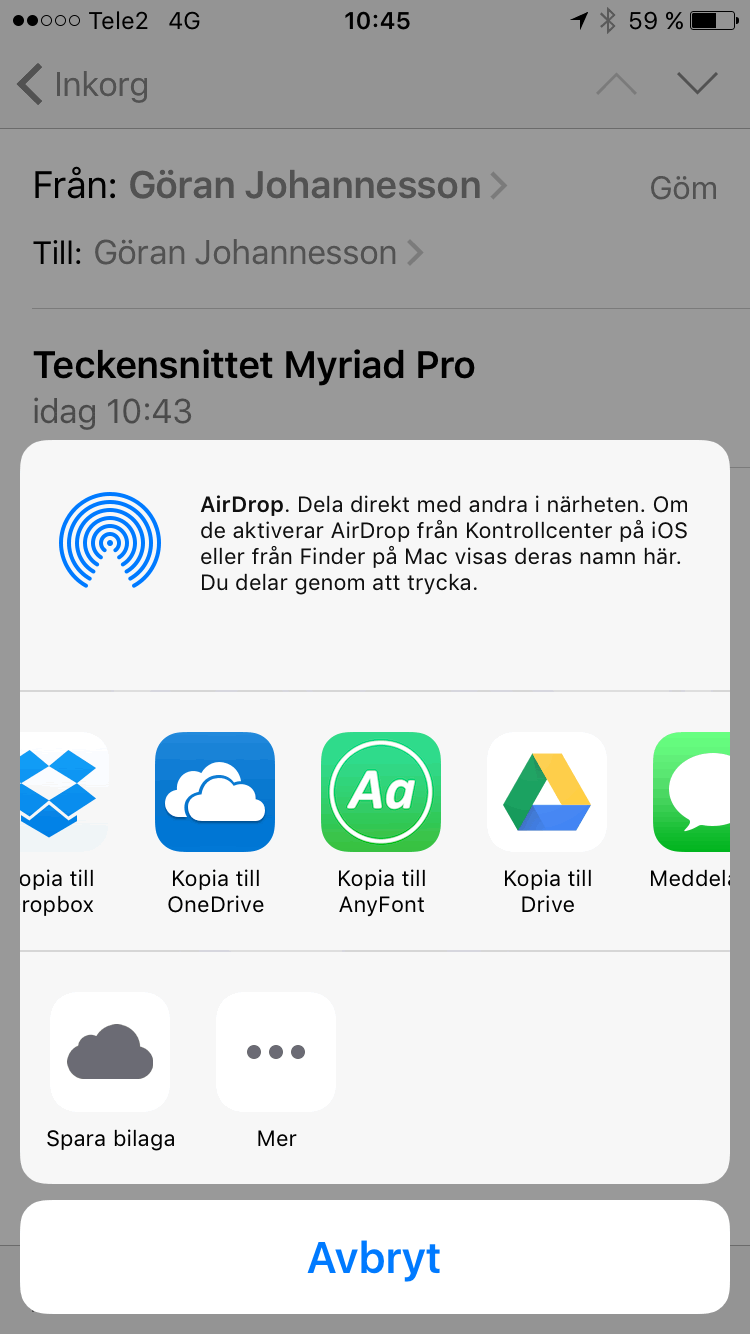
Task: Choose Kopia till OneDrive
Action: click(x=215, y=792)
